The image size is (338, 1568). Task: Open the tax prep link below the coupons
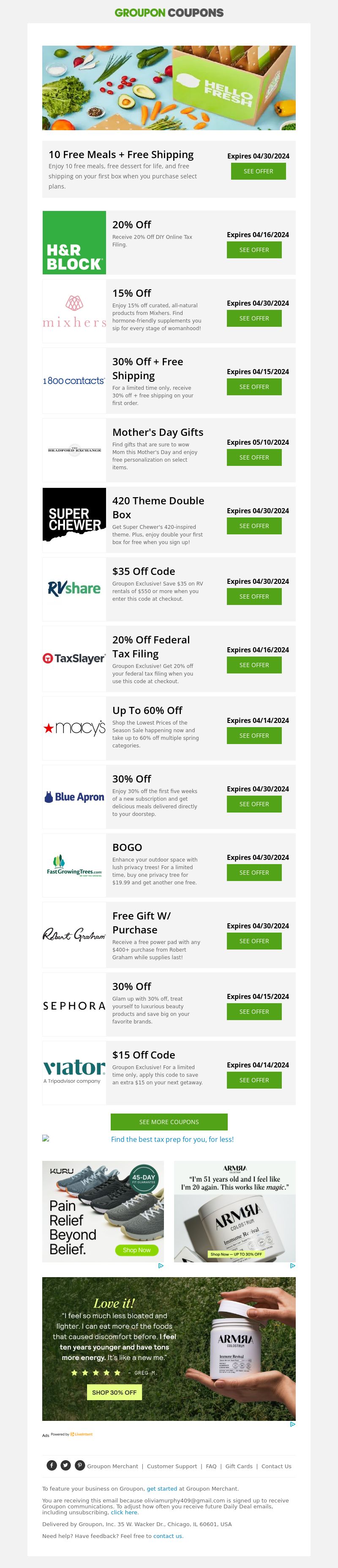tap(172, 1139)
